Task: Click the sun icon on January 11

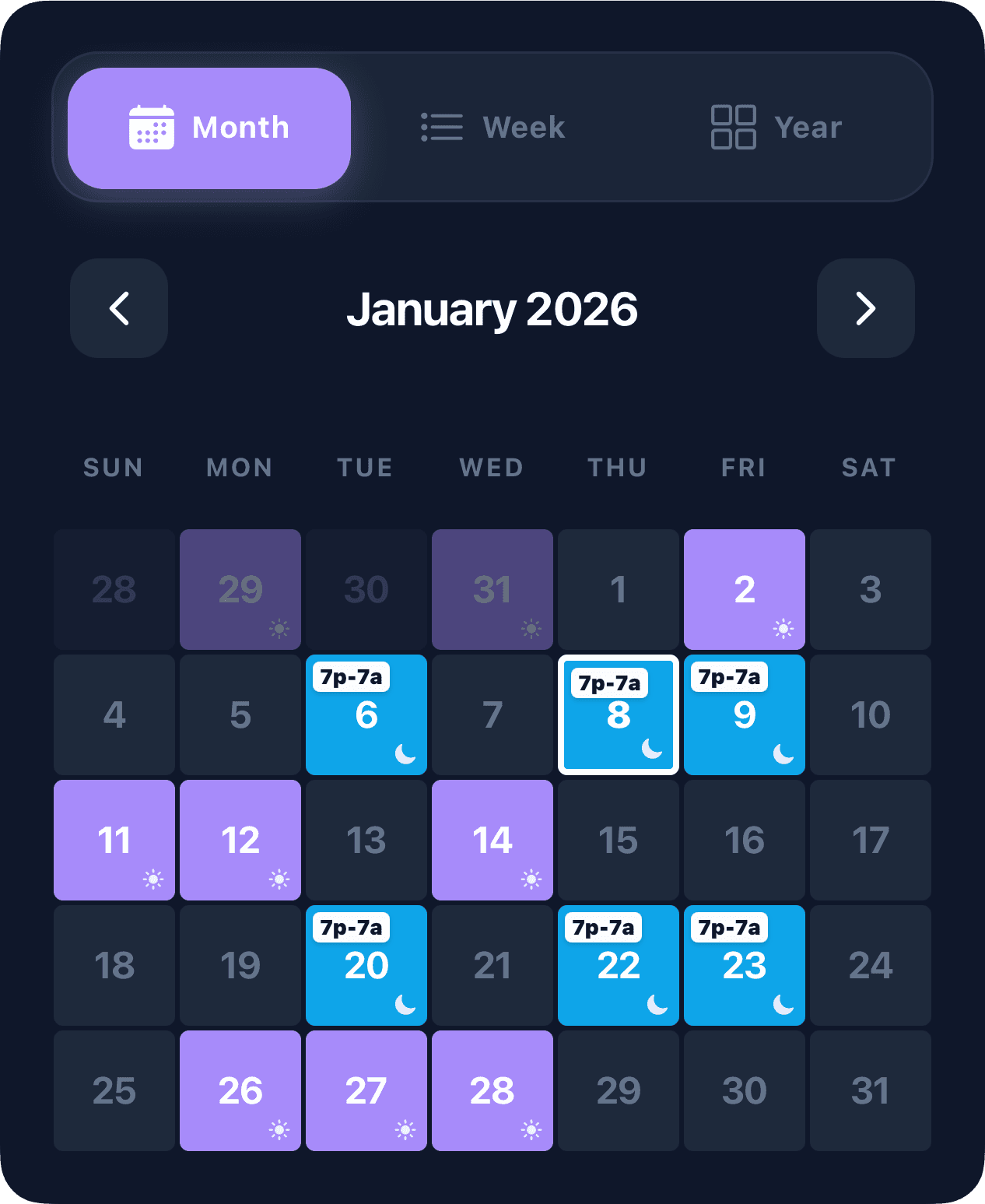Action: 152,878
